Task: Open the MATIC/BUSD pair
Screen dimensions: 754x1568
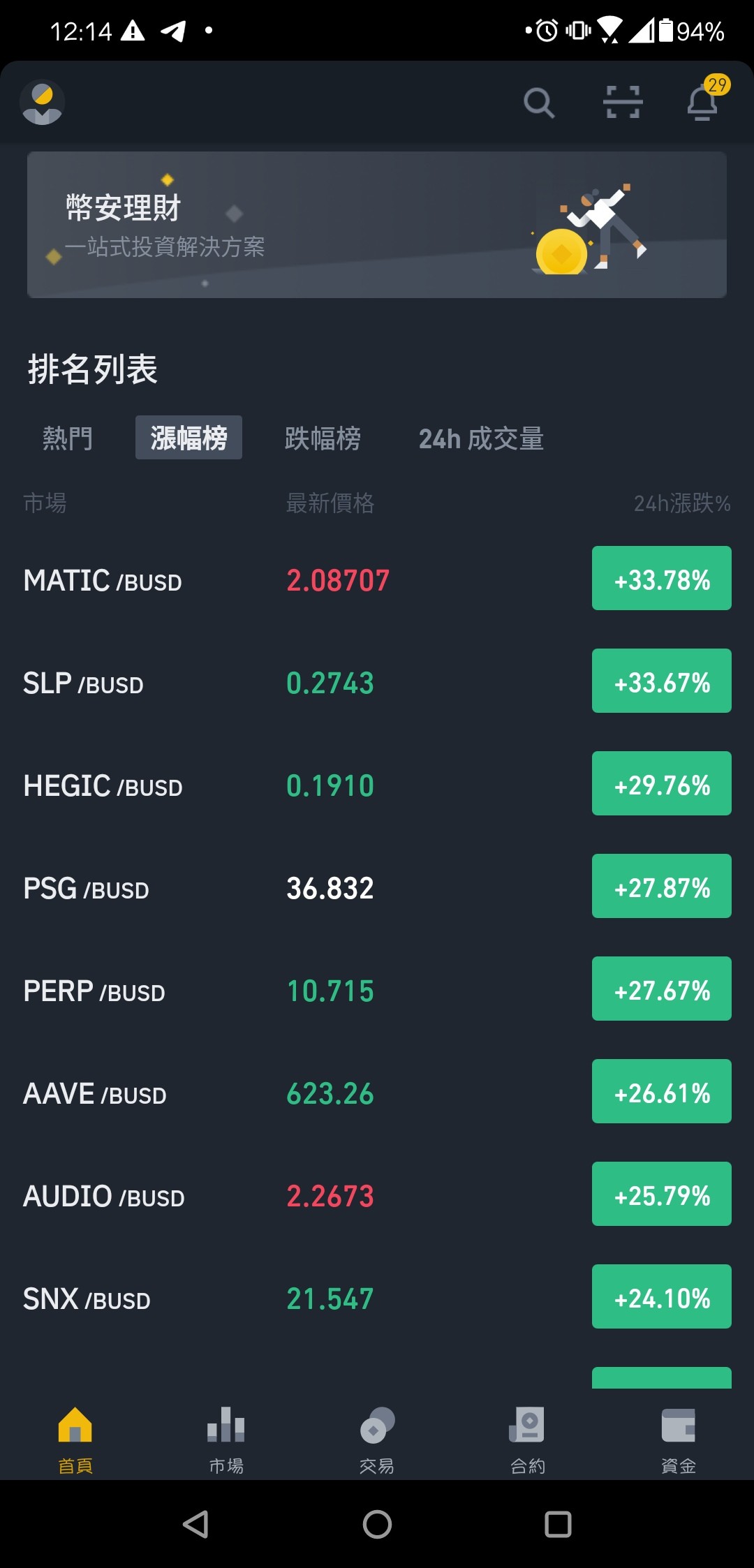Action: point(377,579)
